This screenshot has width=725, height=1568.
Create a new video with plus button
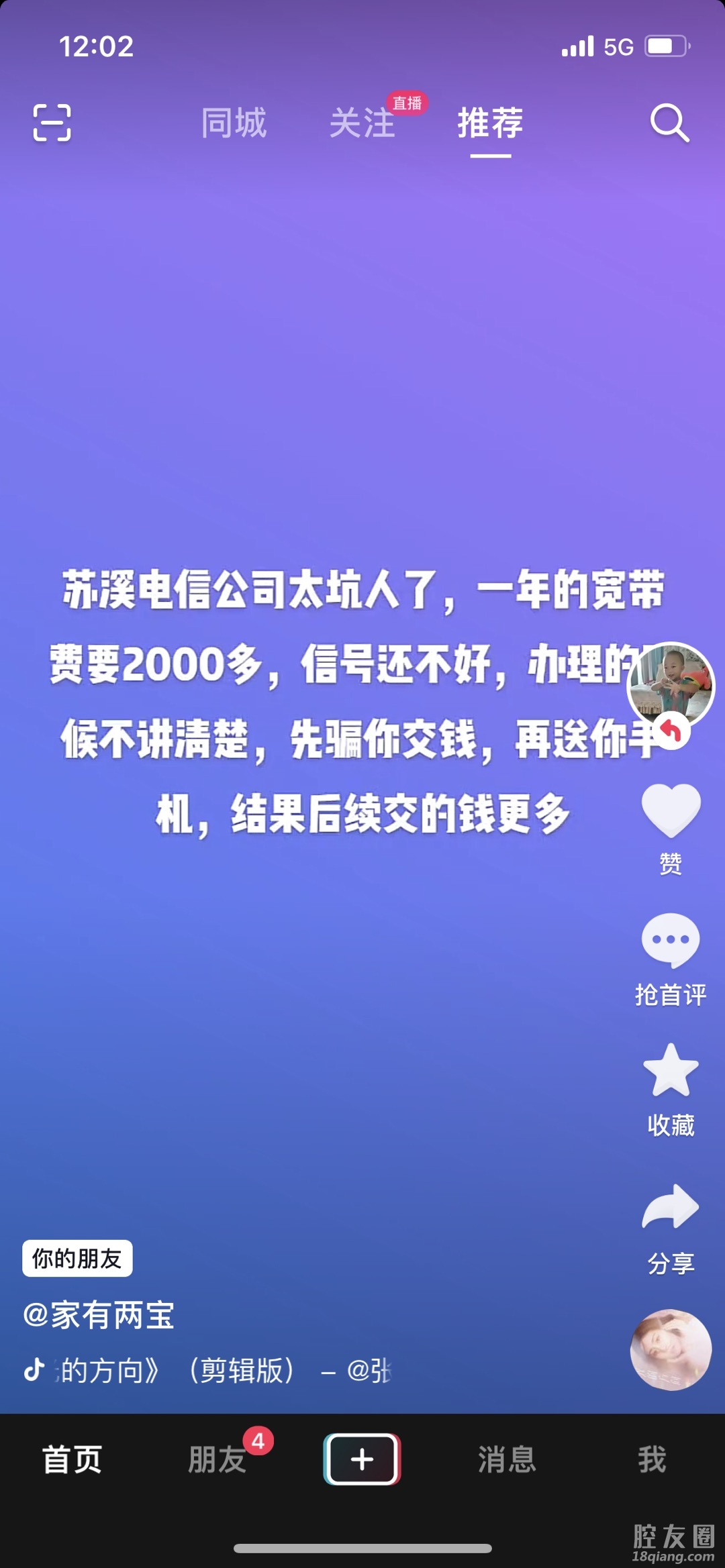pos(362,1459)
